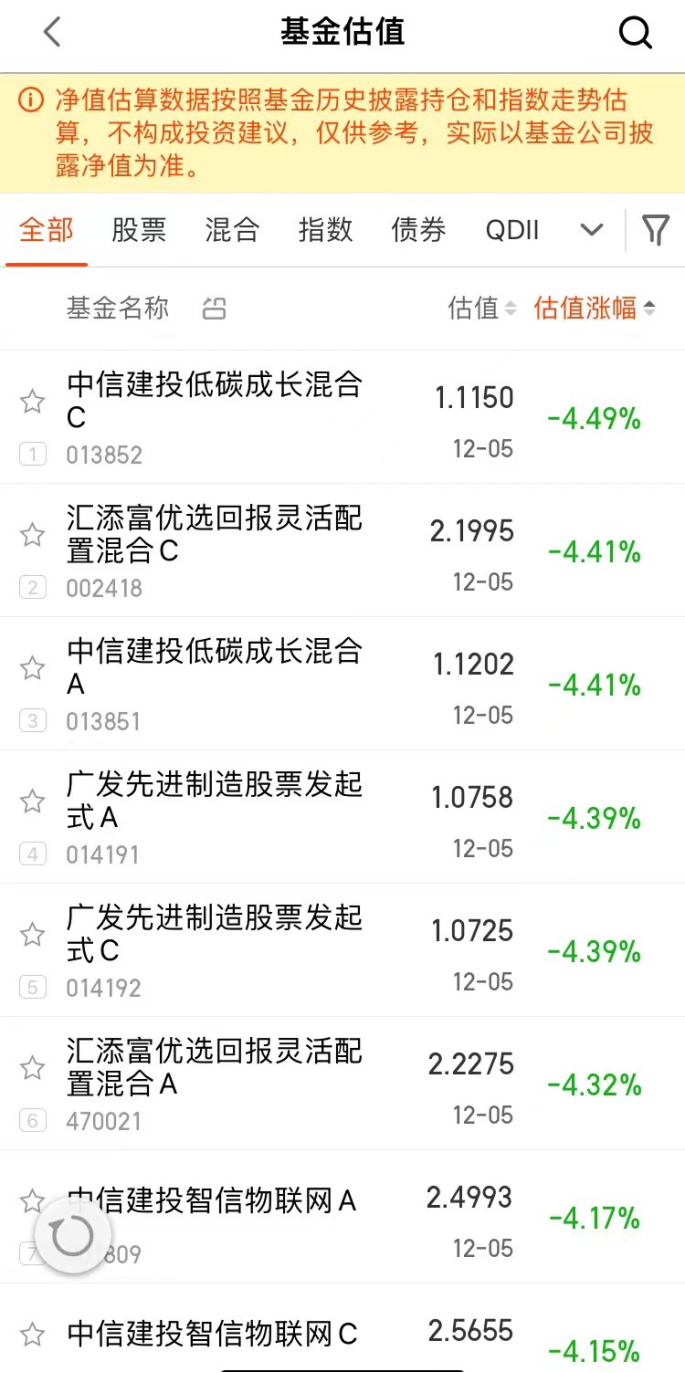
Task: Switch to the QDII tab
Action: [512, 230]
